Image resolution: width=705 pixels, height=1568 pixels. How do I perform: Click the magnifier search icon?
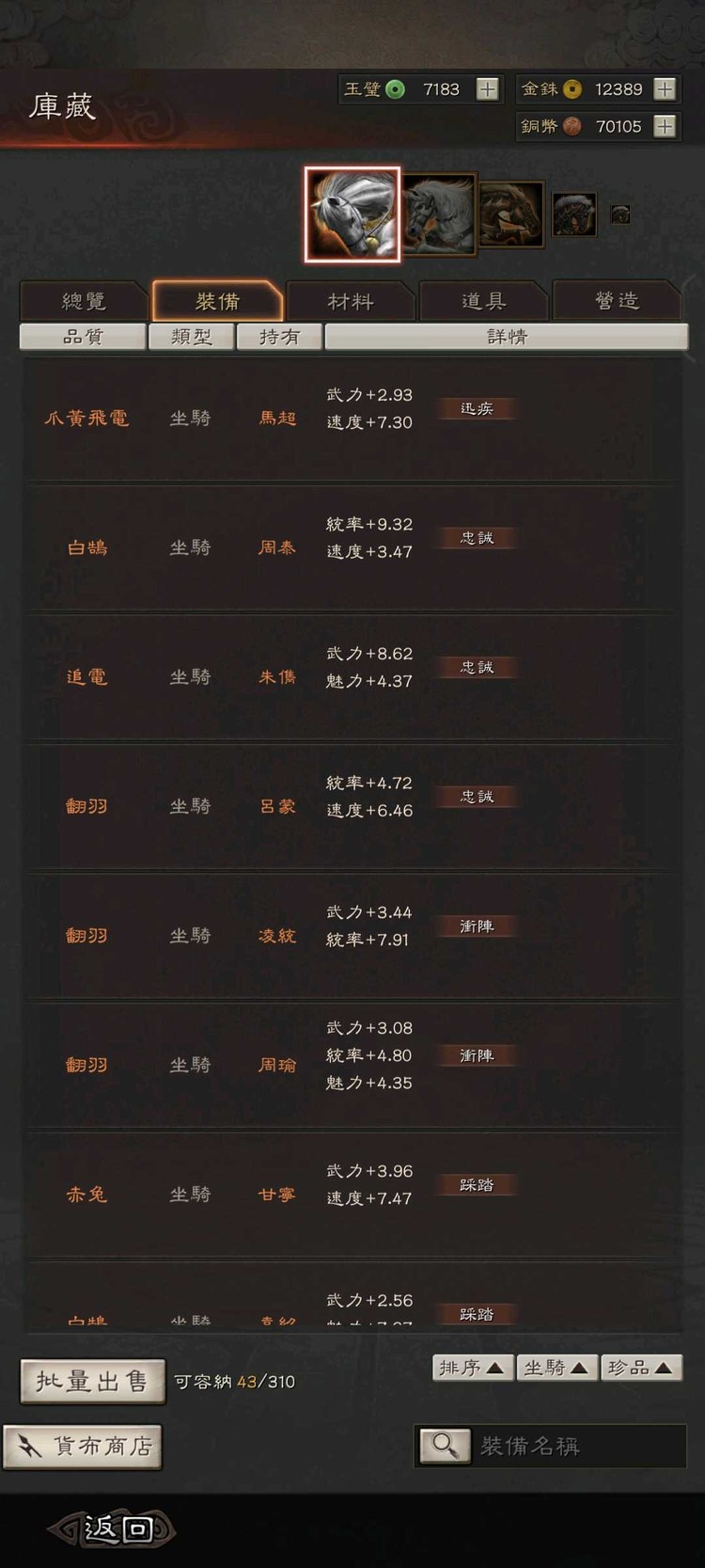(444, 1446)
